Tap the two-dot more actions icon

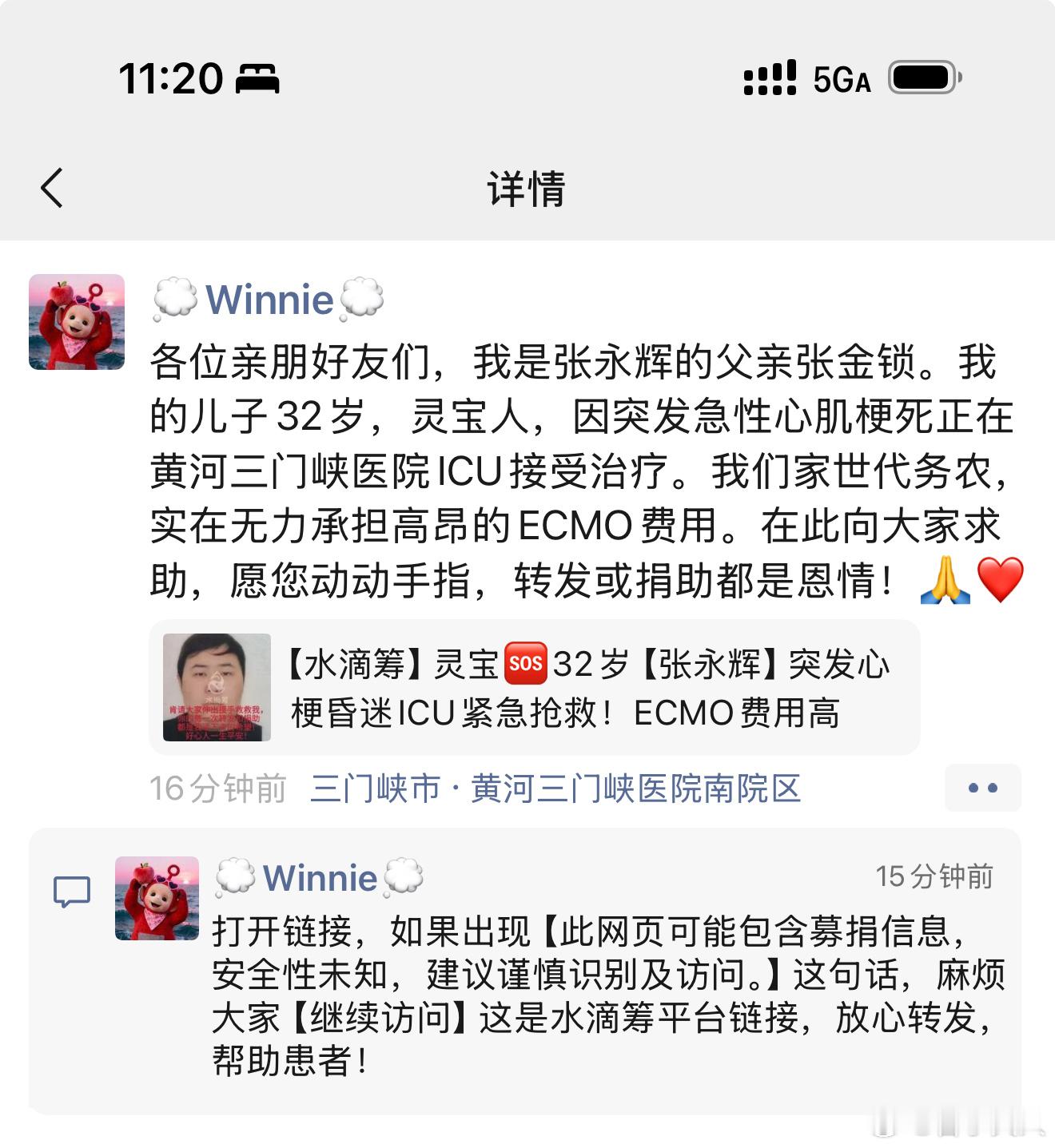(x=983, y=789)
